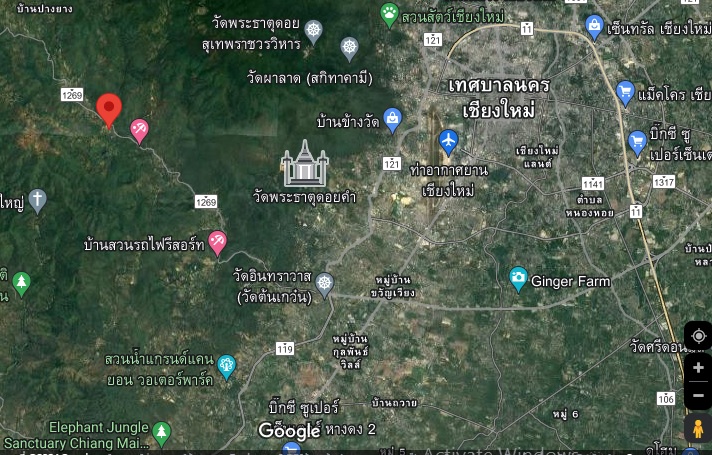Select the บ้านข้างวัด shopping marker
Screen dimensions: 712x455
click(393, 120)
